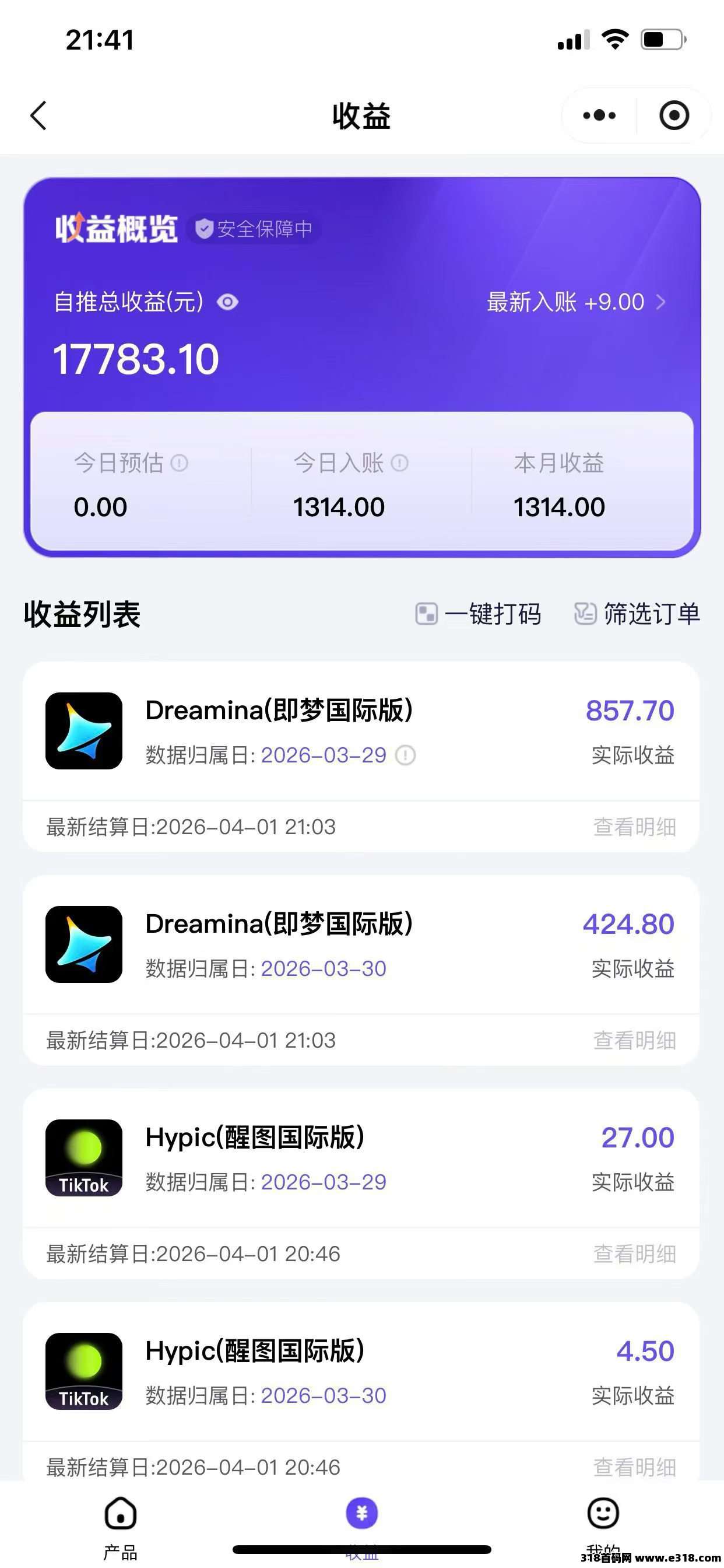Go back from the 收益 page
Screen dimensions: 724x1568
[38, 116]
